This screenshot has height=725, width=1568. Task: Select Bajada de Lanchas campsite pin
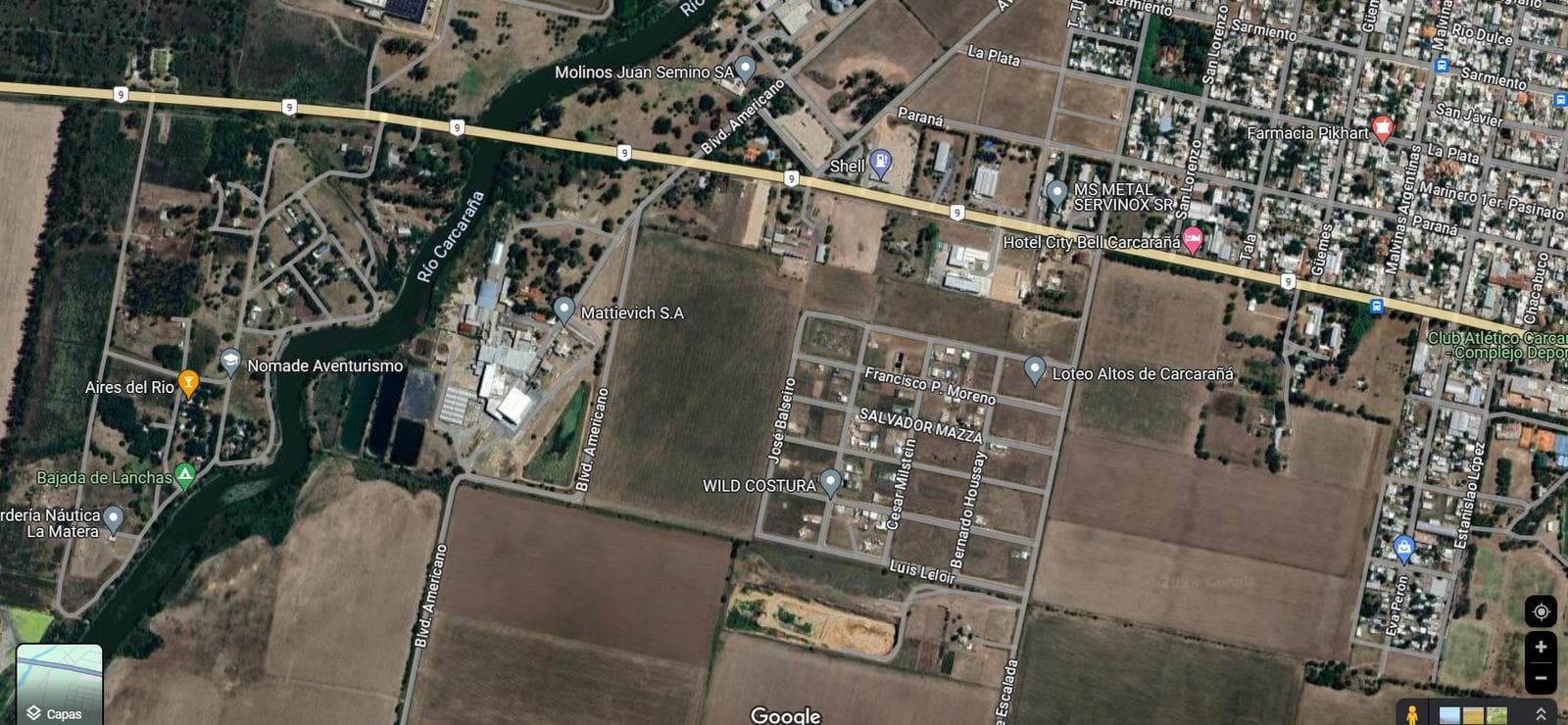(x=184, y=476)
